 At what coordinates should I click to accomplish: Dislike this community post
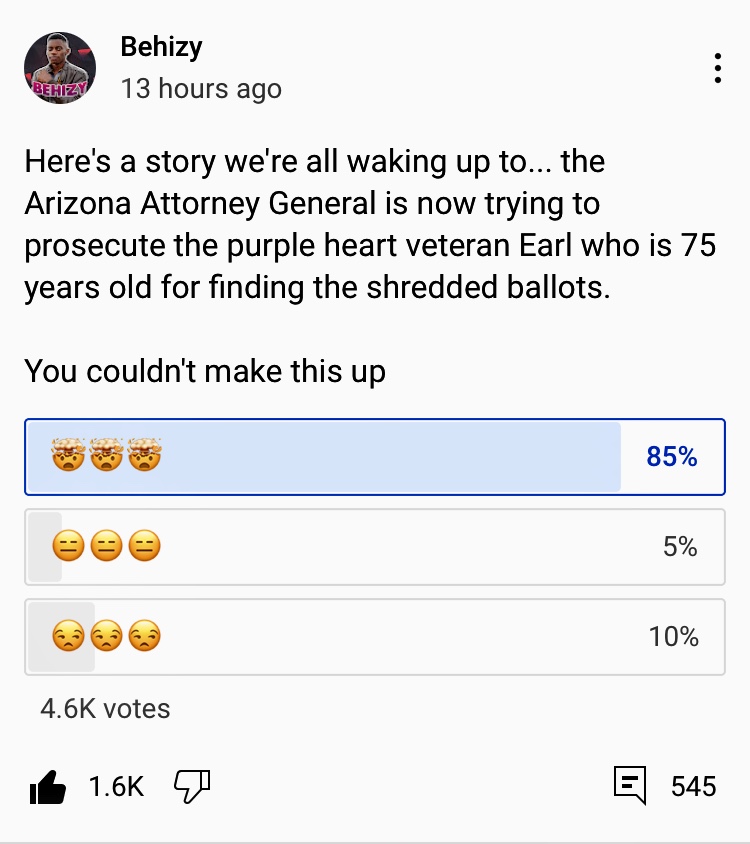coord(192,787)
